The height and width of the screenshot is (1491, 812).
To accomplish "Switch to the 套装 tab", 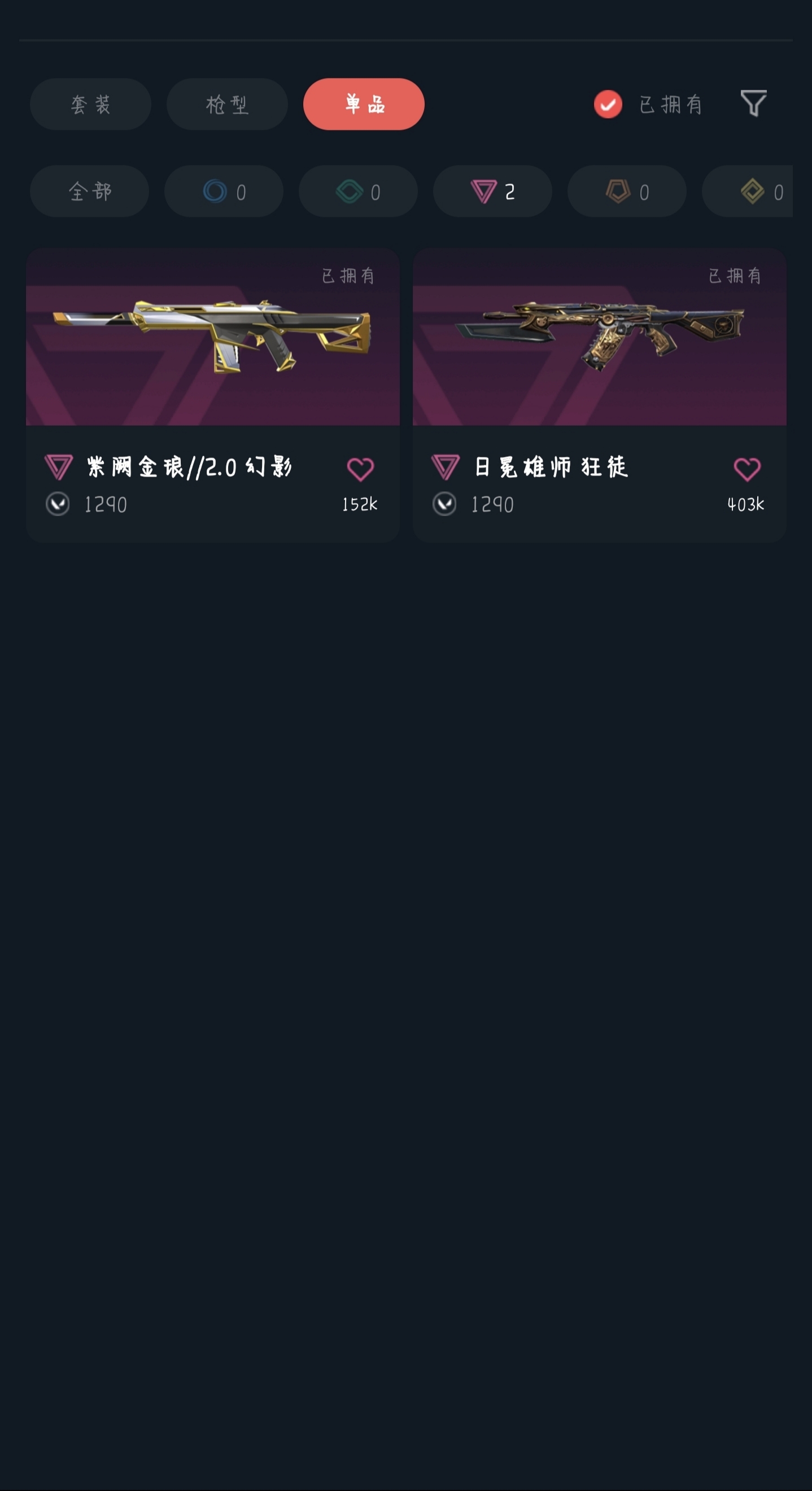I will (90, 104).
